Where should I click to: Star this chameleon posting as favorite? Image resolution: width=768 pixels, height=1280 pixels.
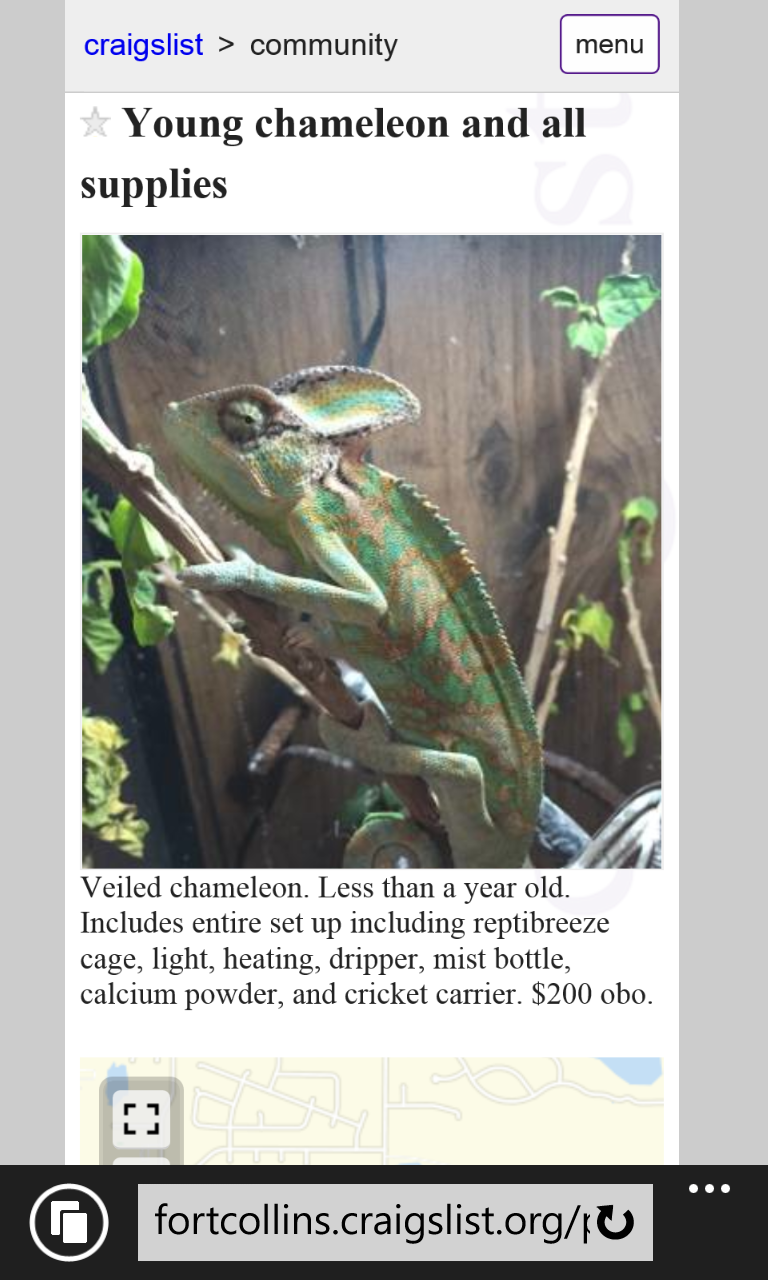tap(95, 123)
